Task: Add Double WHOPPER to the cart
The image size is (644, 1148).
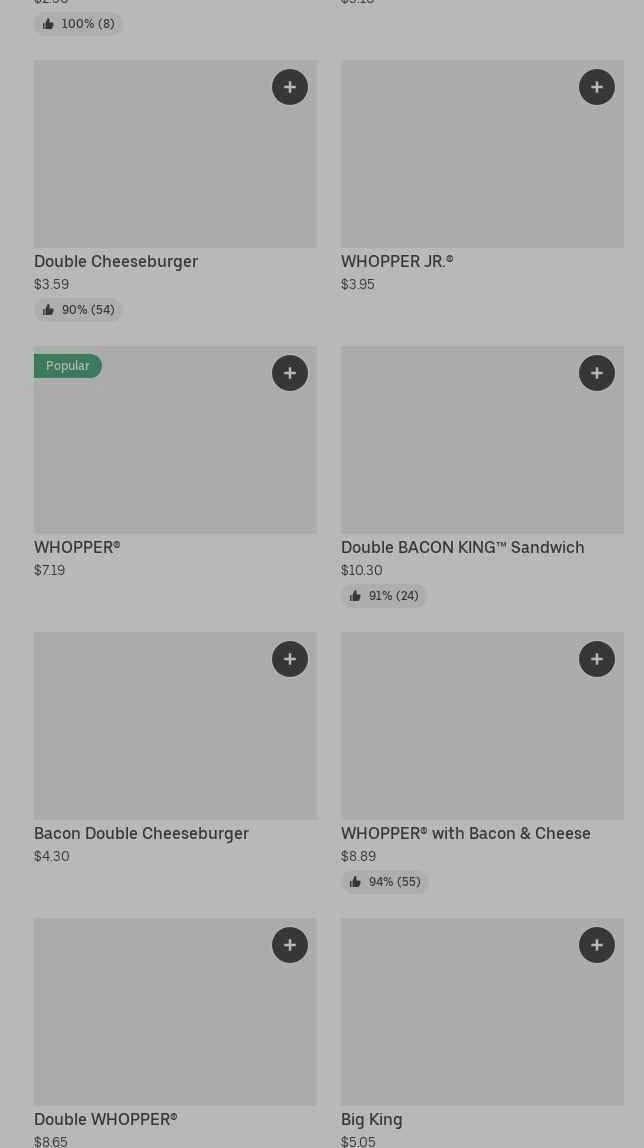Action: click(x=290, y=945)
